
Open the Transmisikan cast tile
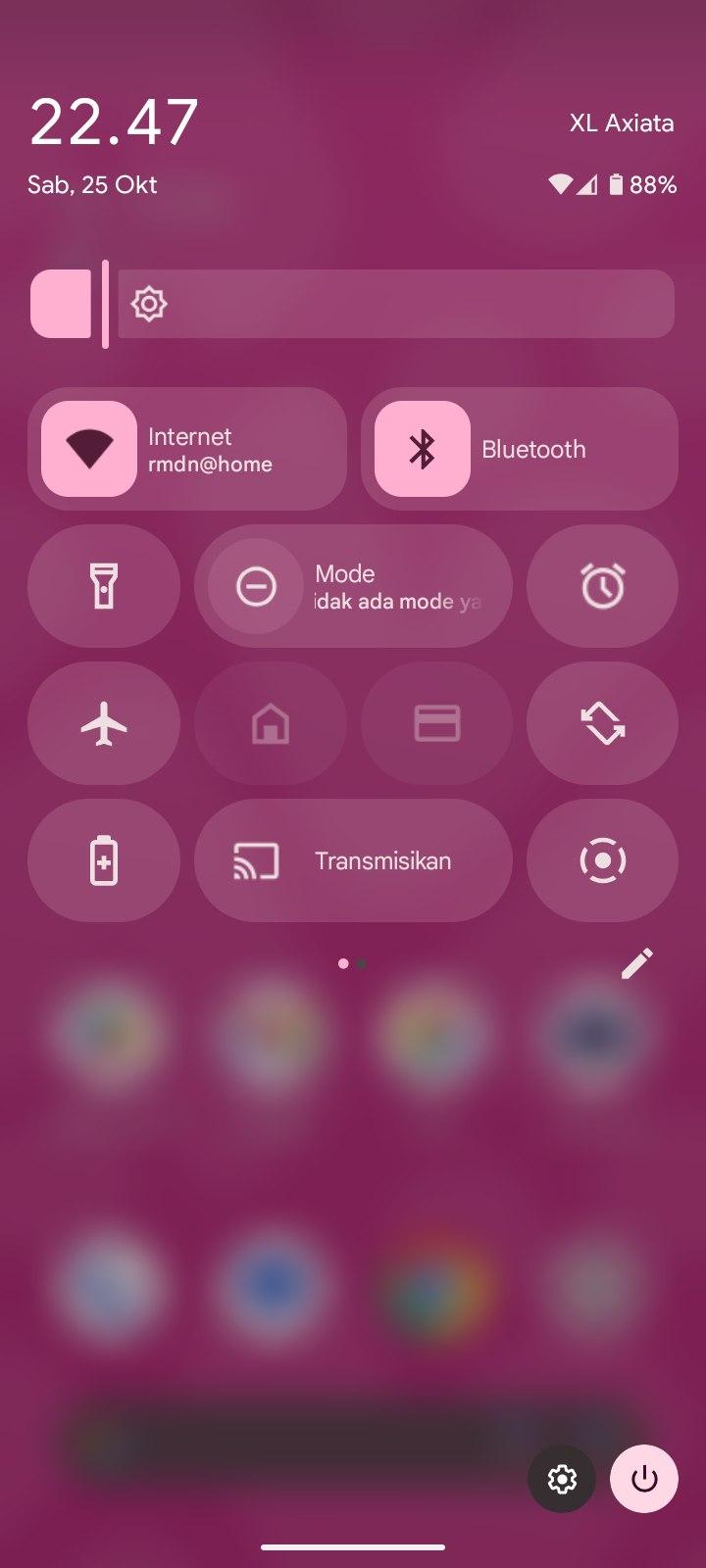[x=353, y=860]
